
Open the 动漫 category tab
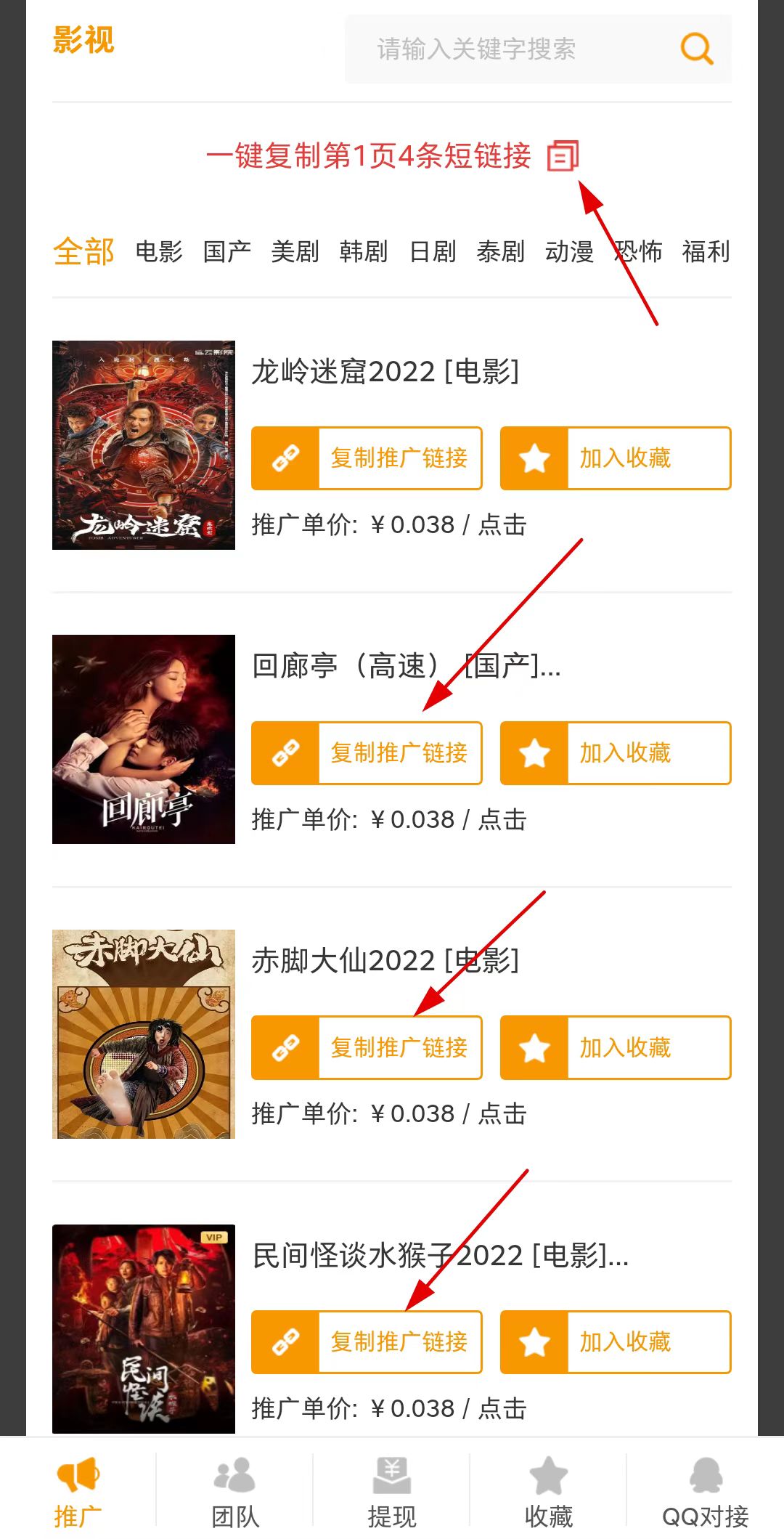click(569, 252)
